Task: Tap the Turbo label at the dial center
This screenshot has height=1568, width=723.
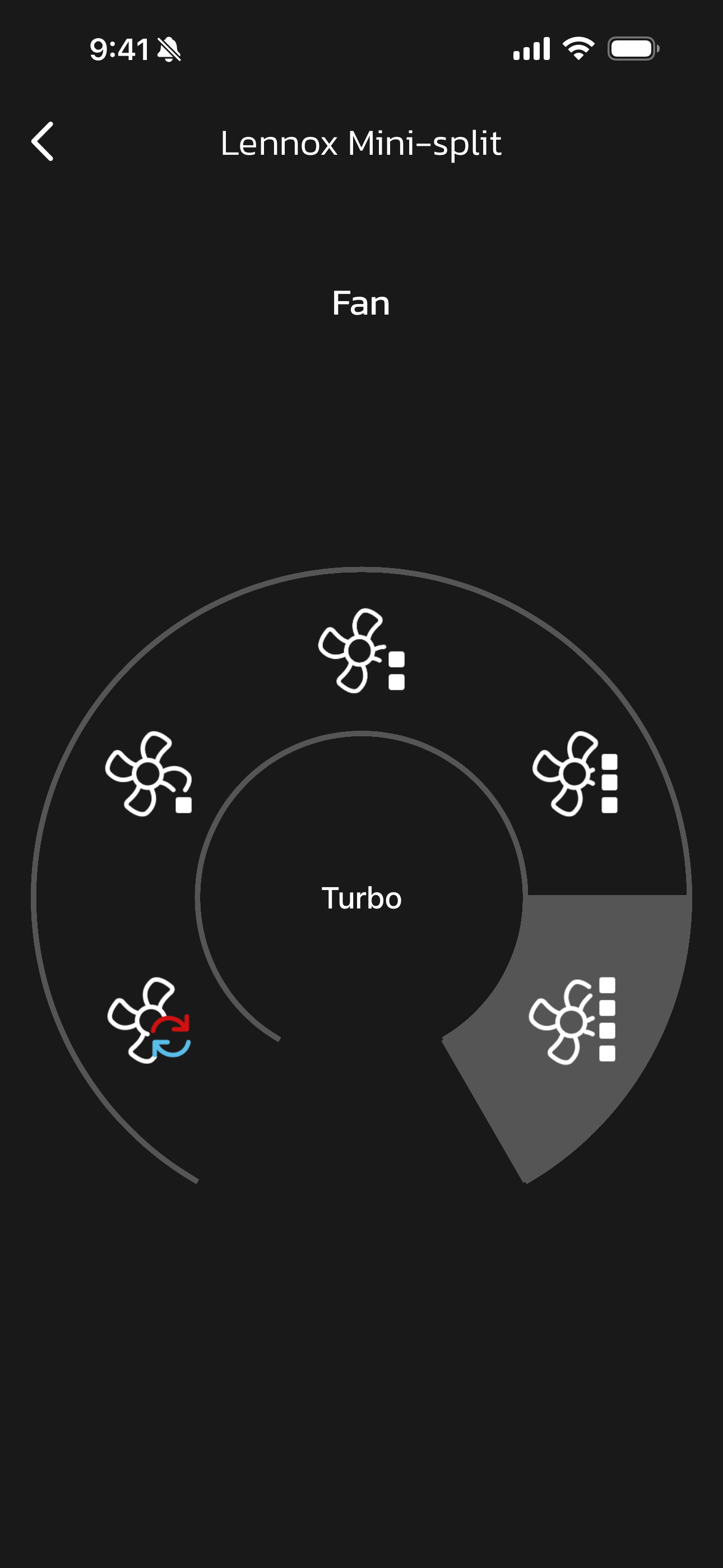Action: pos(361,897)
